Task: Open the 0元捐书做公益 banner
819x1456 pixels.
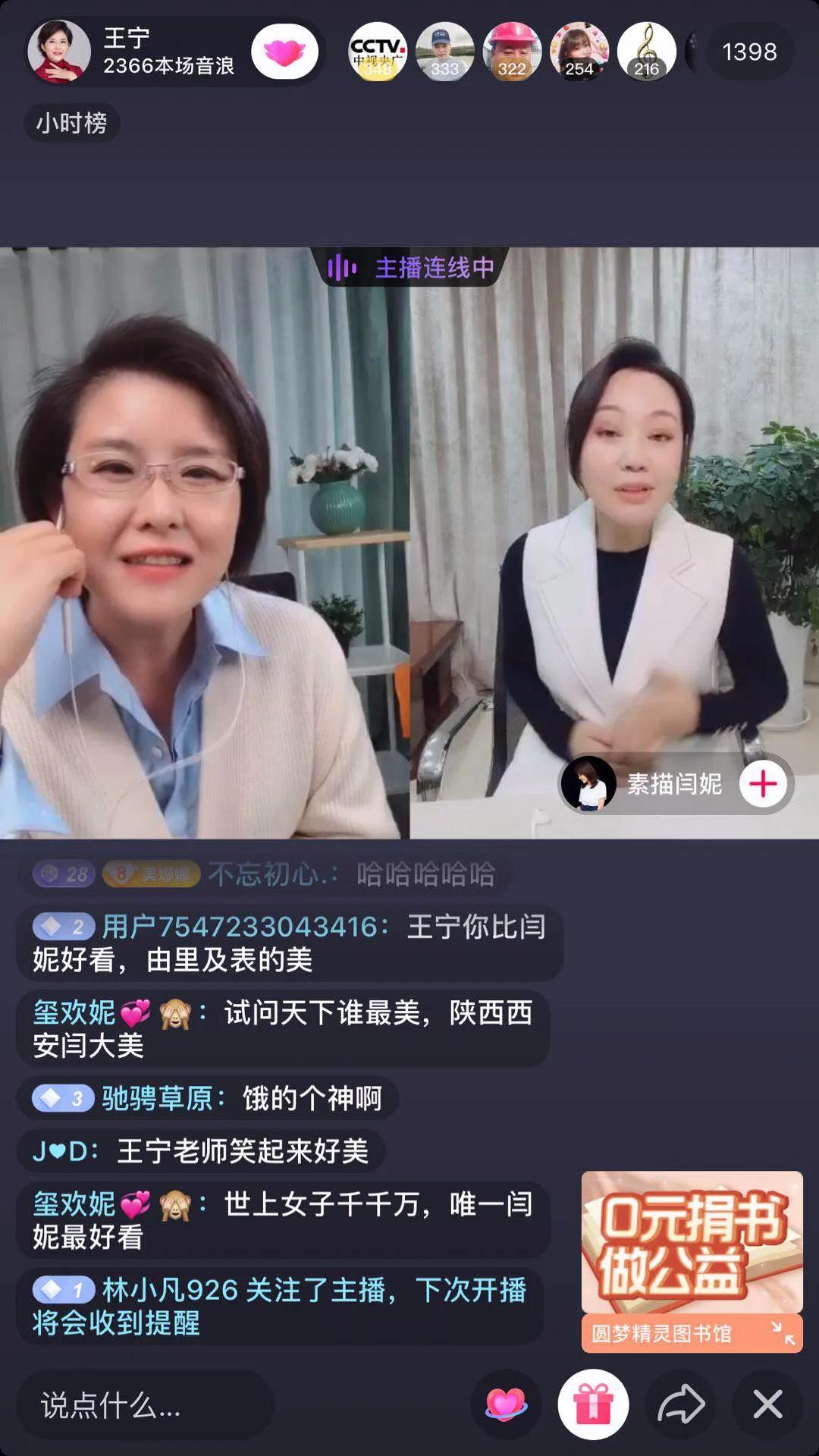Action: coord(692,1242)
